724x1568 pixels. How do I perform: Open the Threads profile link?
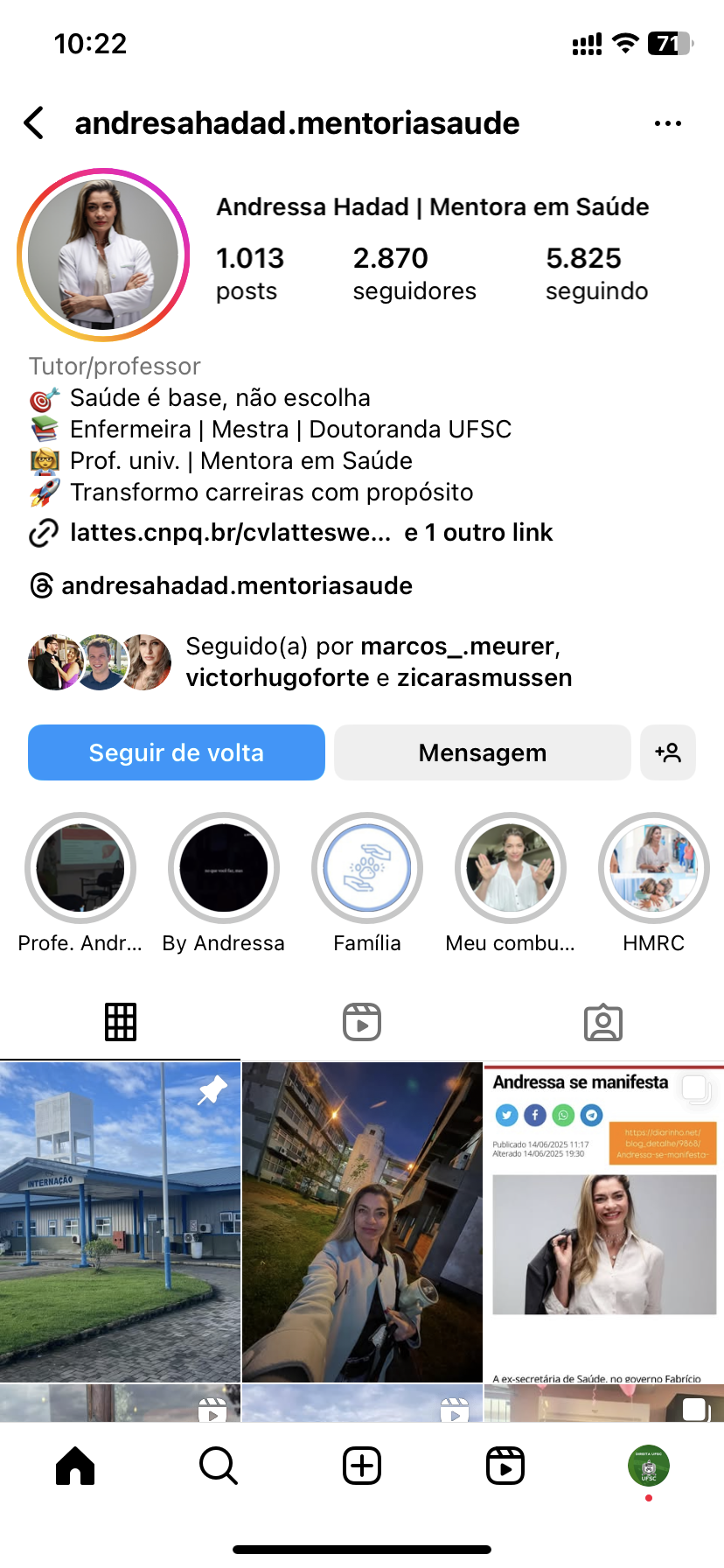[236, 585]
